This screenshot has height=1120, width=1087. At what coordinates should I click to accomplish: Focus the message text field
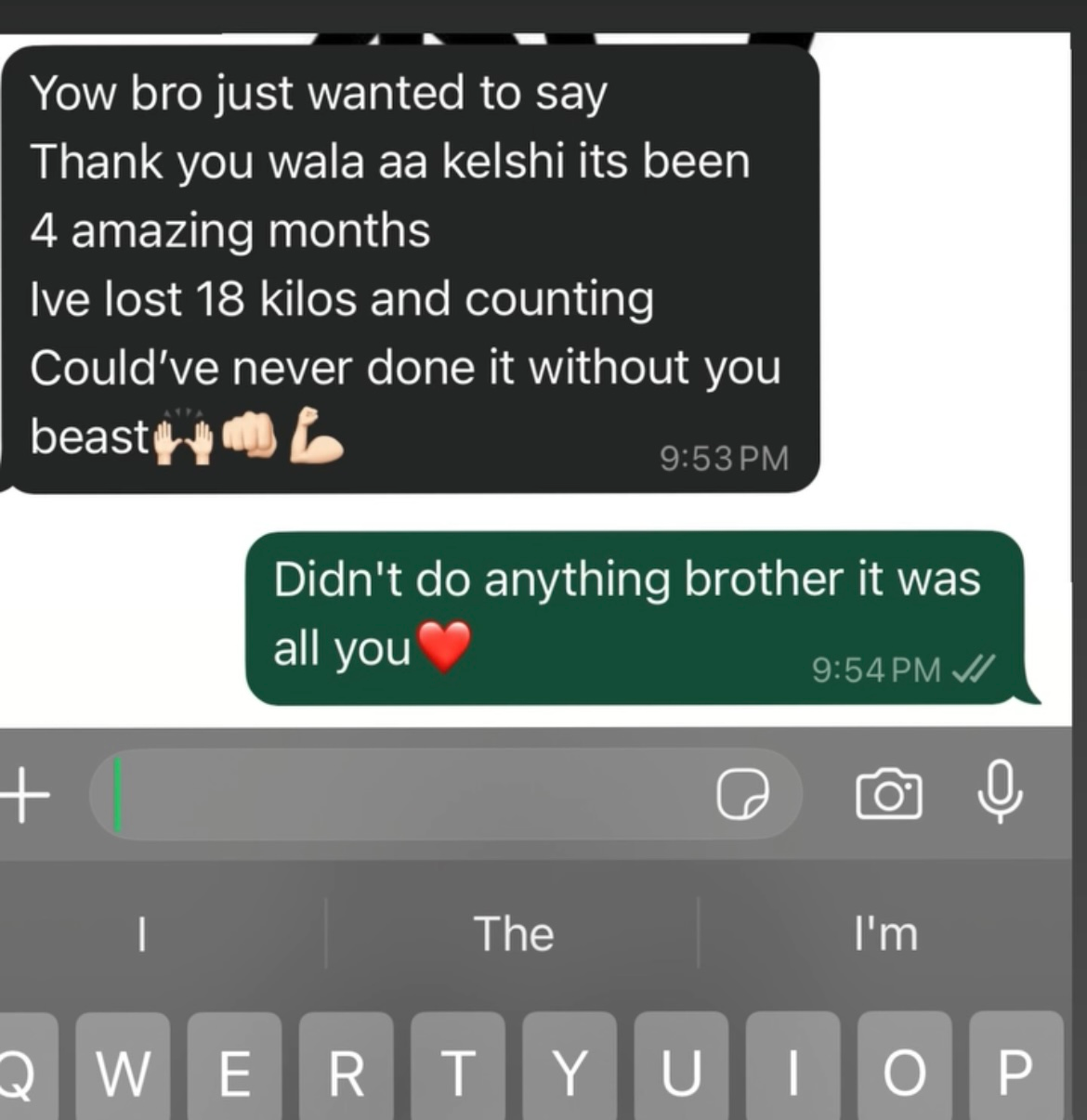click(409, 796)
